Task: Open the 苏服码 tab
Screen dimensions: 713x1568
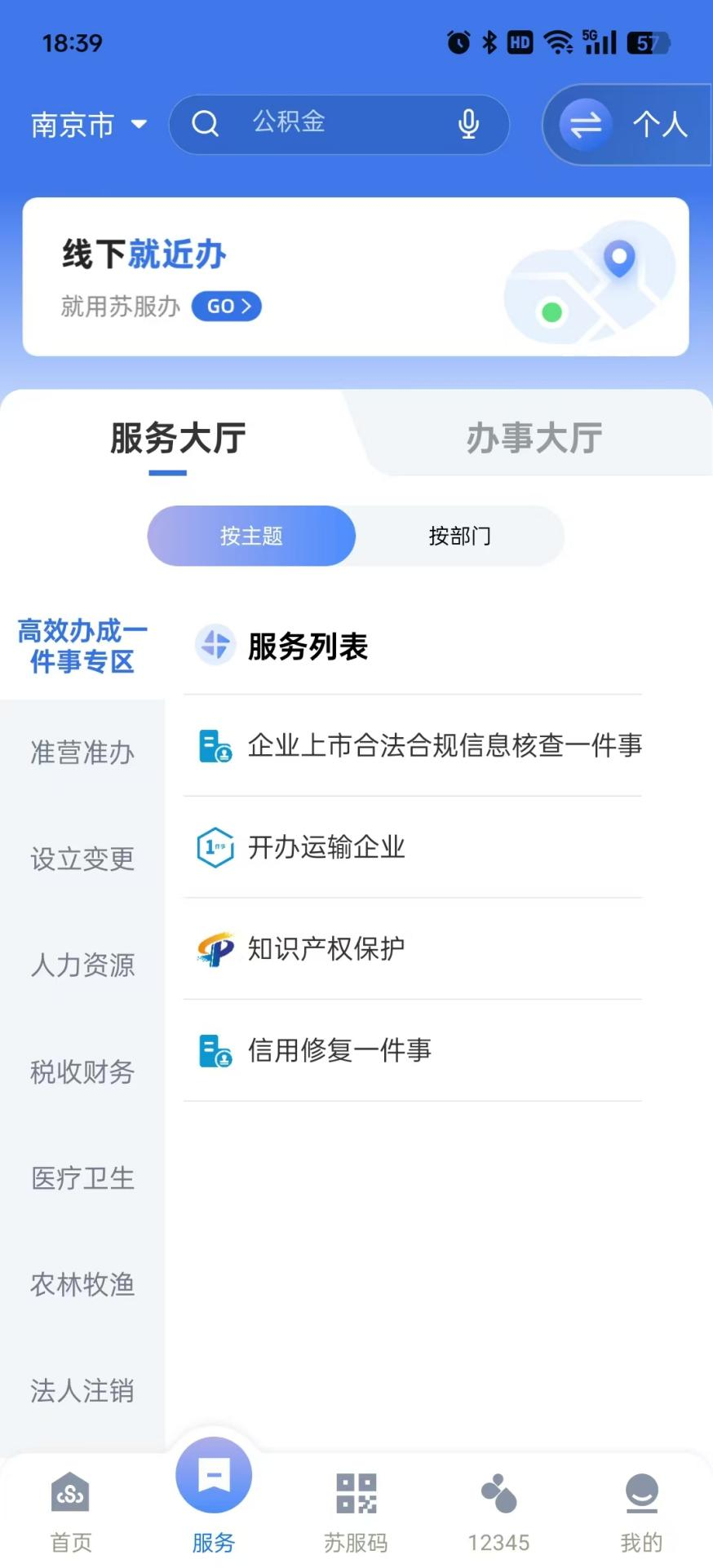Action: [x=356, y=1511]
